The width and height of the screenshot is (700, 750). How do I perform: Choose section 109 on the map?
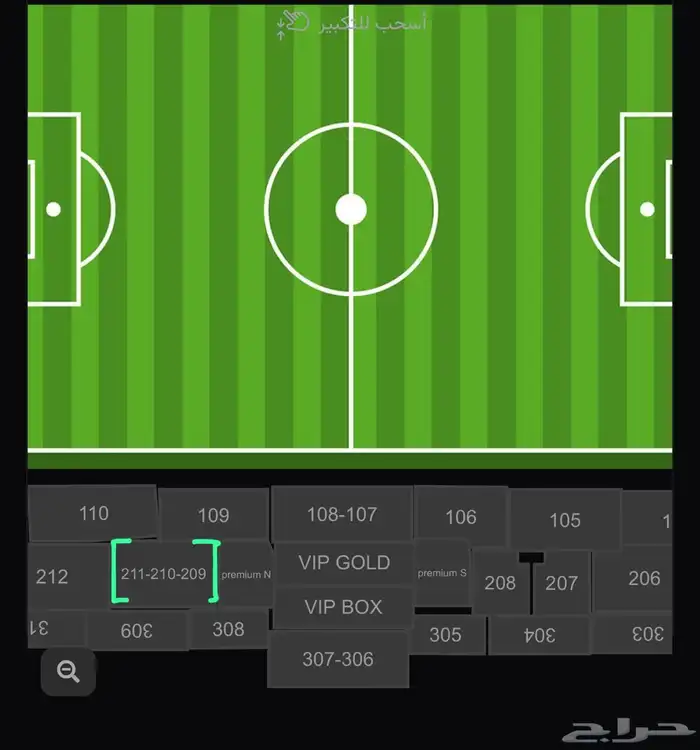(x=213, y=516)
